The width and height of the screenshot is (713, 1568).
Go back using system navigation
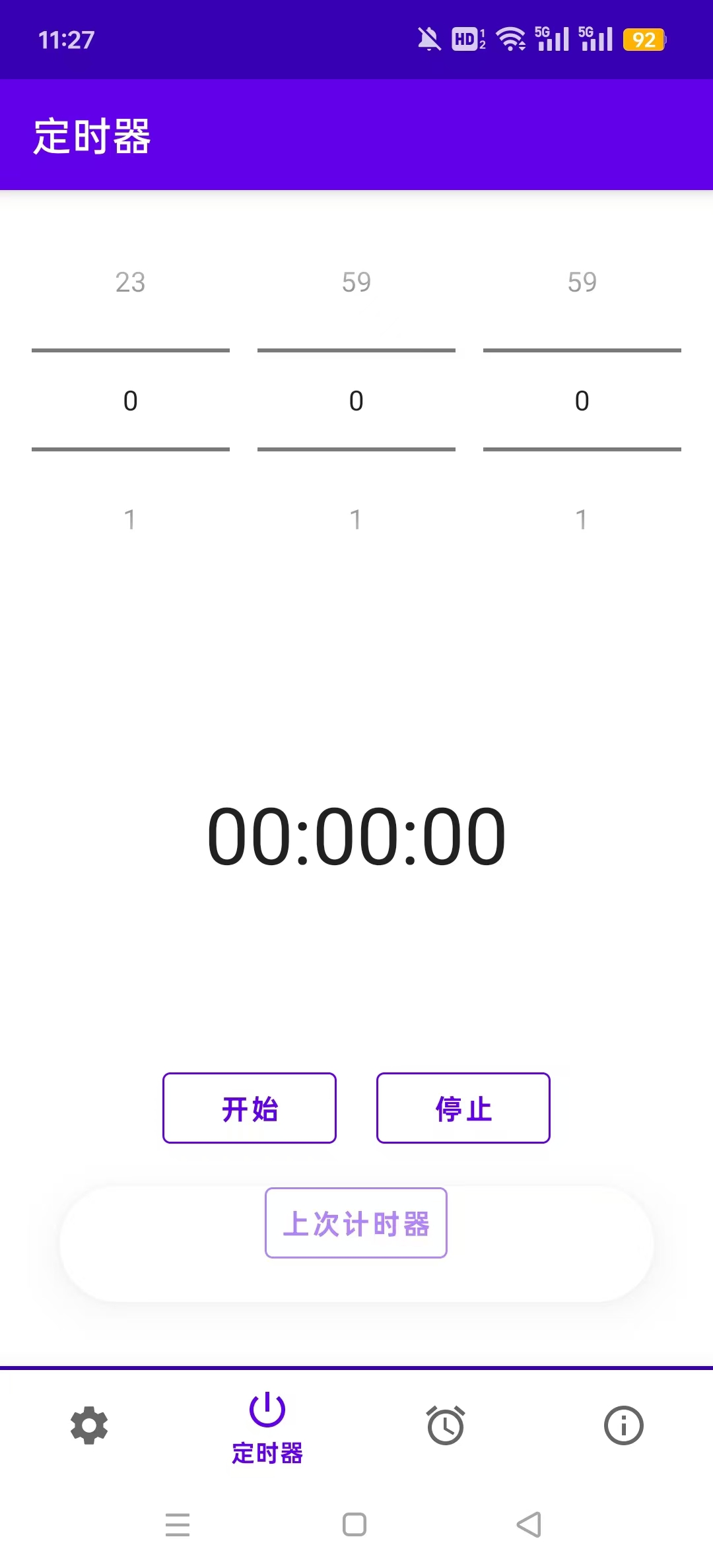[x=529, y=1524]
